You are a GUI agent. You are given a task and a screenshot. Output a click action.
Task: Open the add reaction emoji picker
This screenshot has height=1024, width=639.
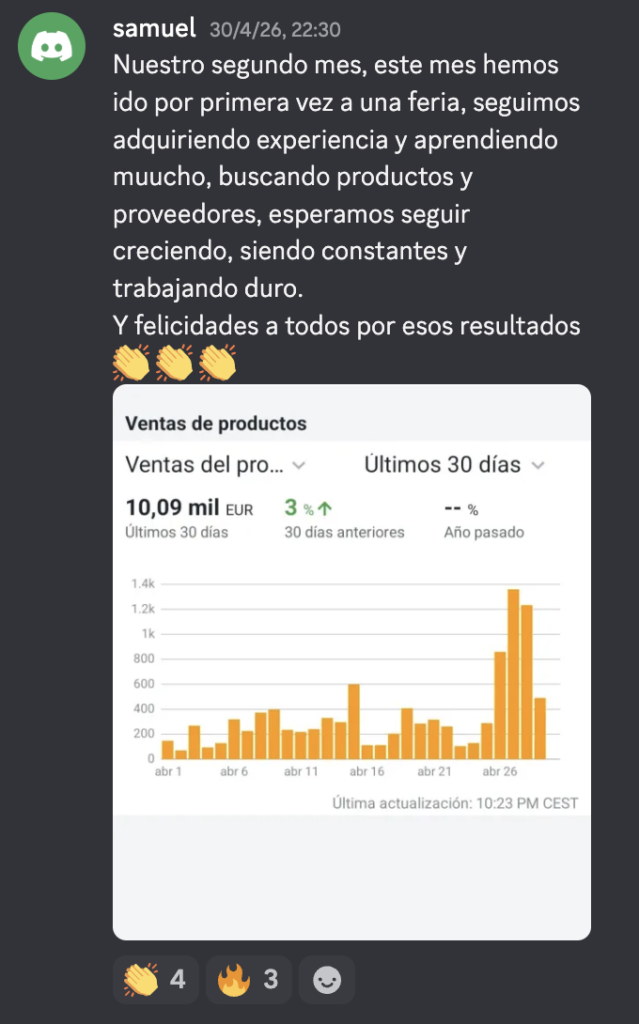coord(327,980)
